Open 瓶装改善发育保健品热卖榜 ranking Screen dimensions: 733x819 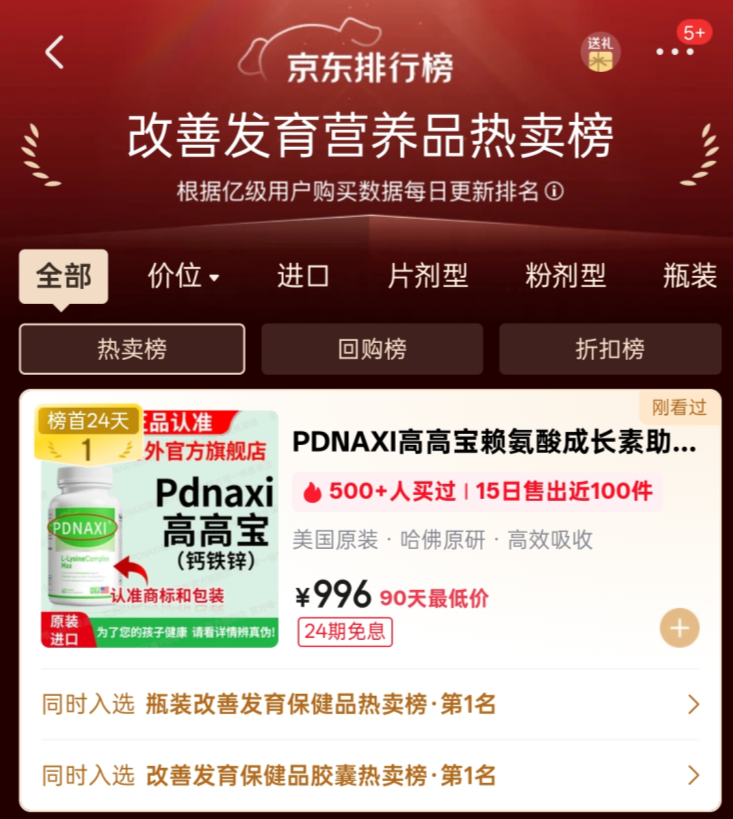[370, 705]
